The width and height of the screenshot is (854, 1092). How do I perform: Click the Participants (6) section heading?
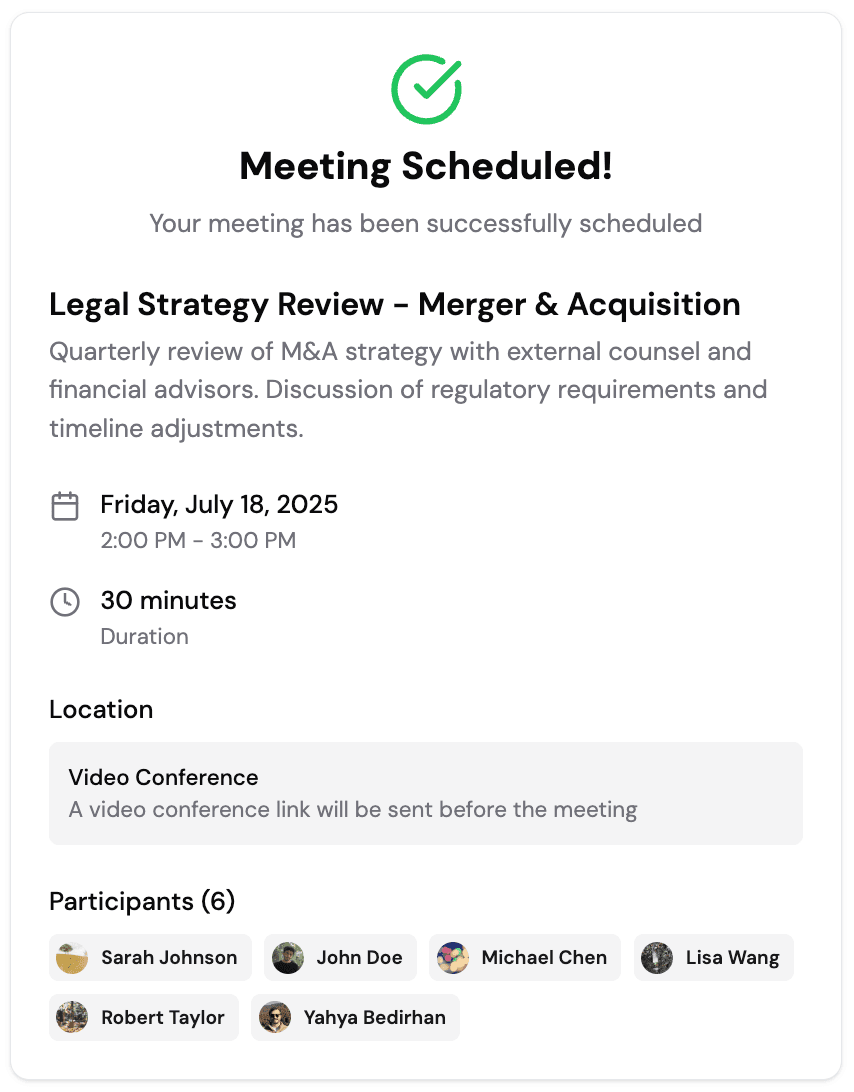pyautogui.click(x=141, y=901)
